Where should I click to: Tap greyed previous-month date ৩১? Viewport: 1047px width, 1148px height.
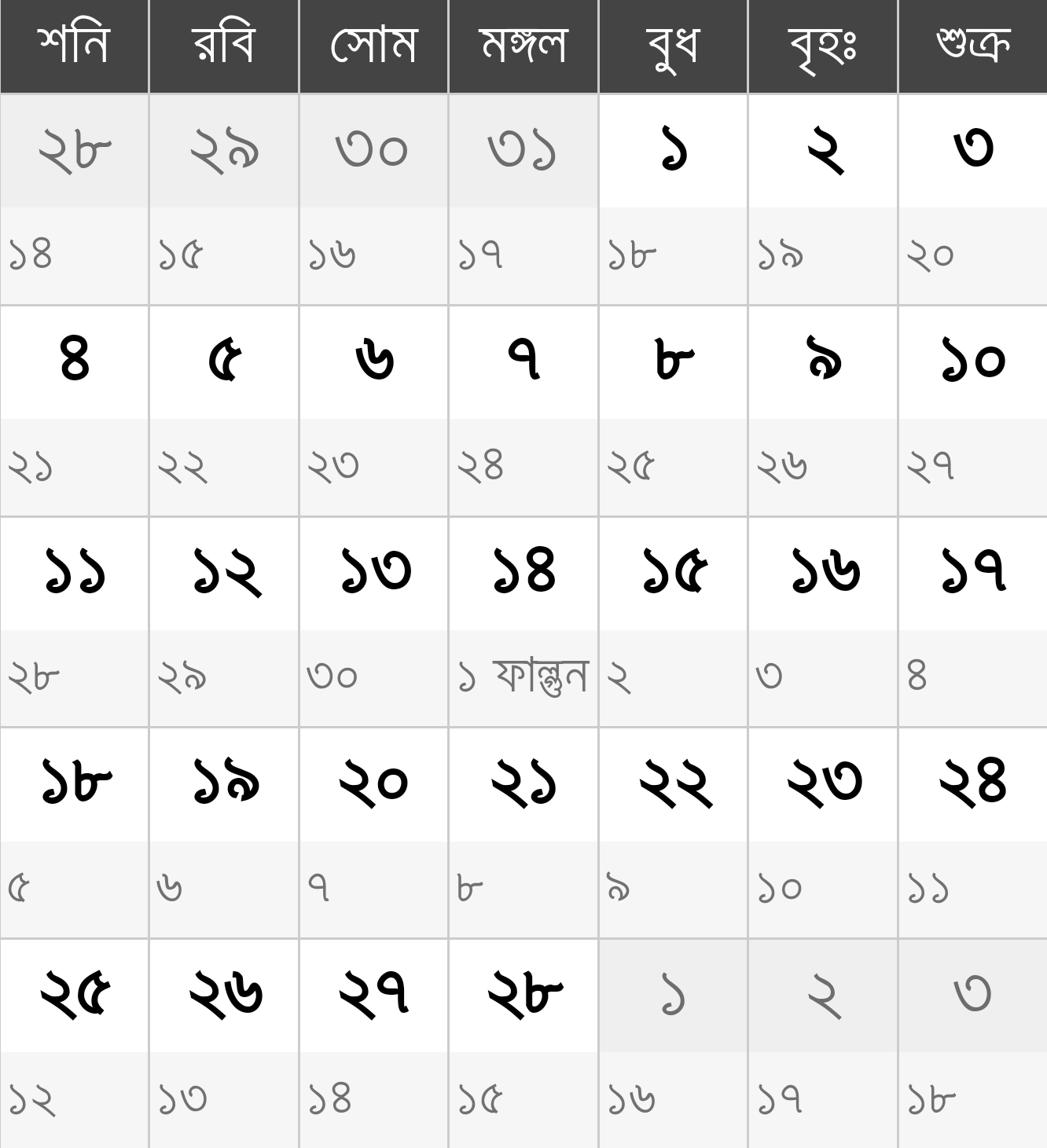(x=523, y=151)
